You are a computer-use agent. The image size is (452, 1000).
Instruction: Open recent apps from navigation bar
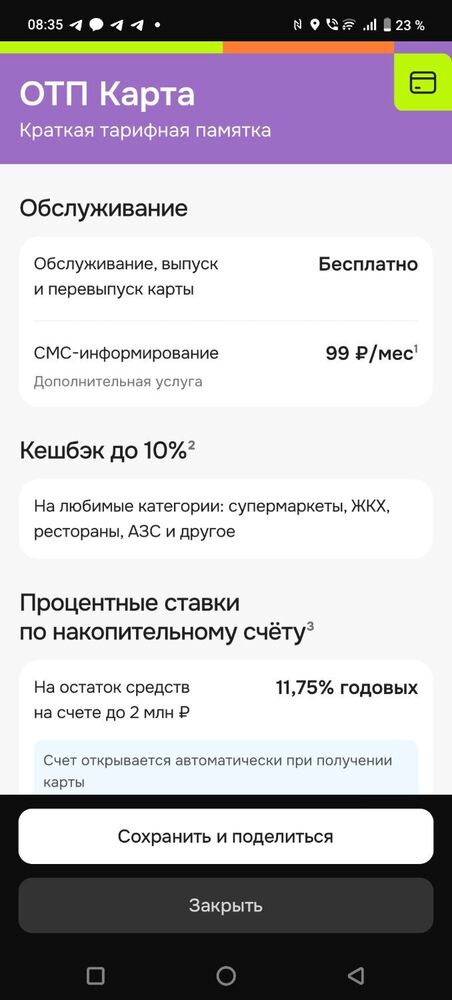coord(96,975)
